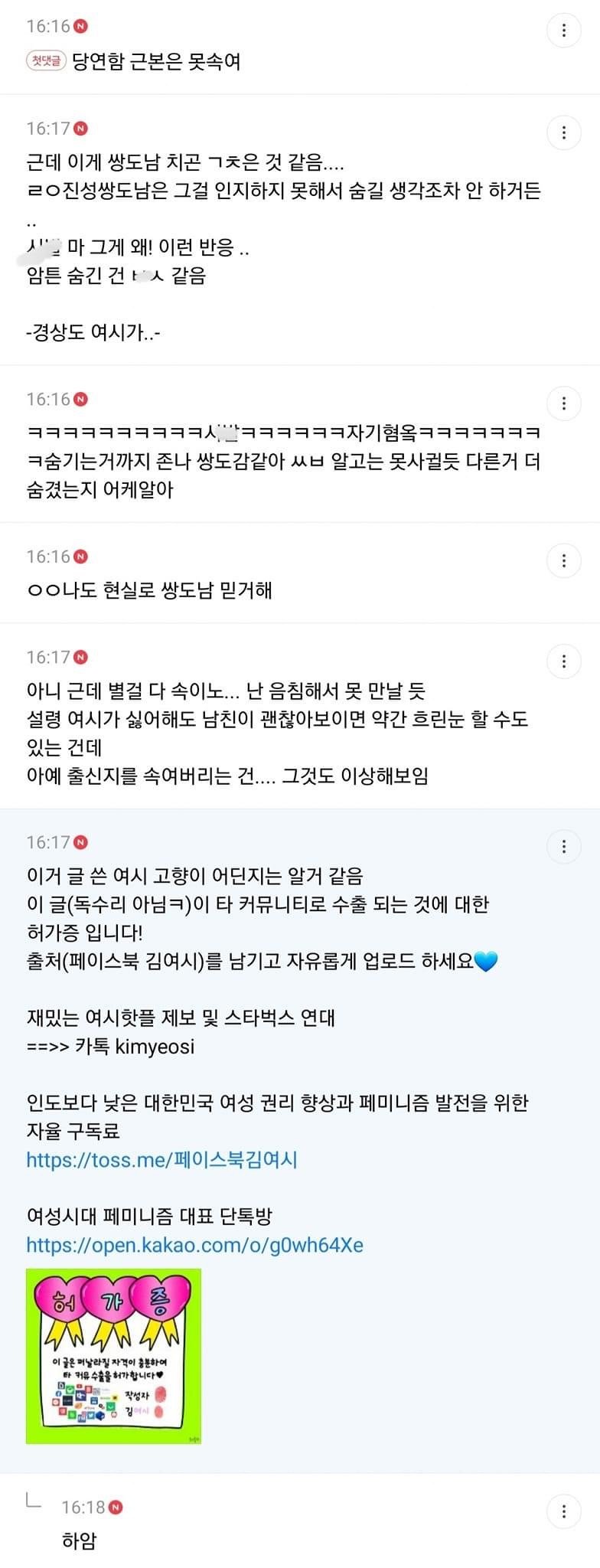The width and height of the screenshot is (600, 1568).
Task: Open the three-dot menu on the '하암' reply
Action: pyautogui.click(x=564, y=1511)
